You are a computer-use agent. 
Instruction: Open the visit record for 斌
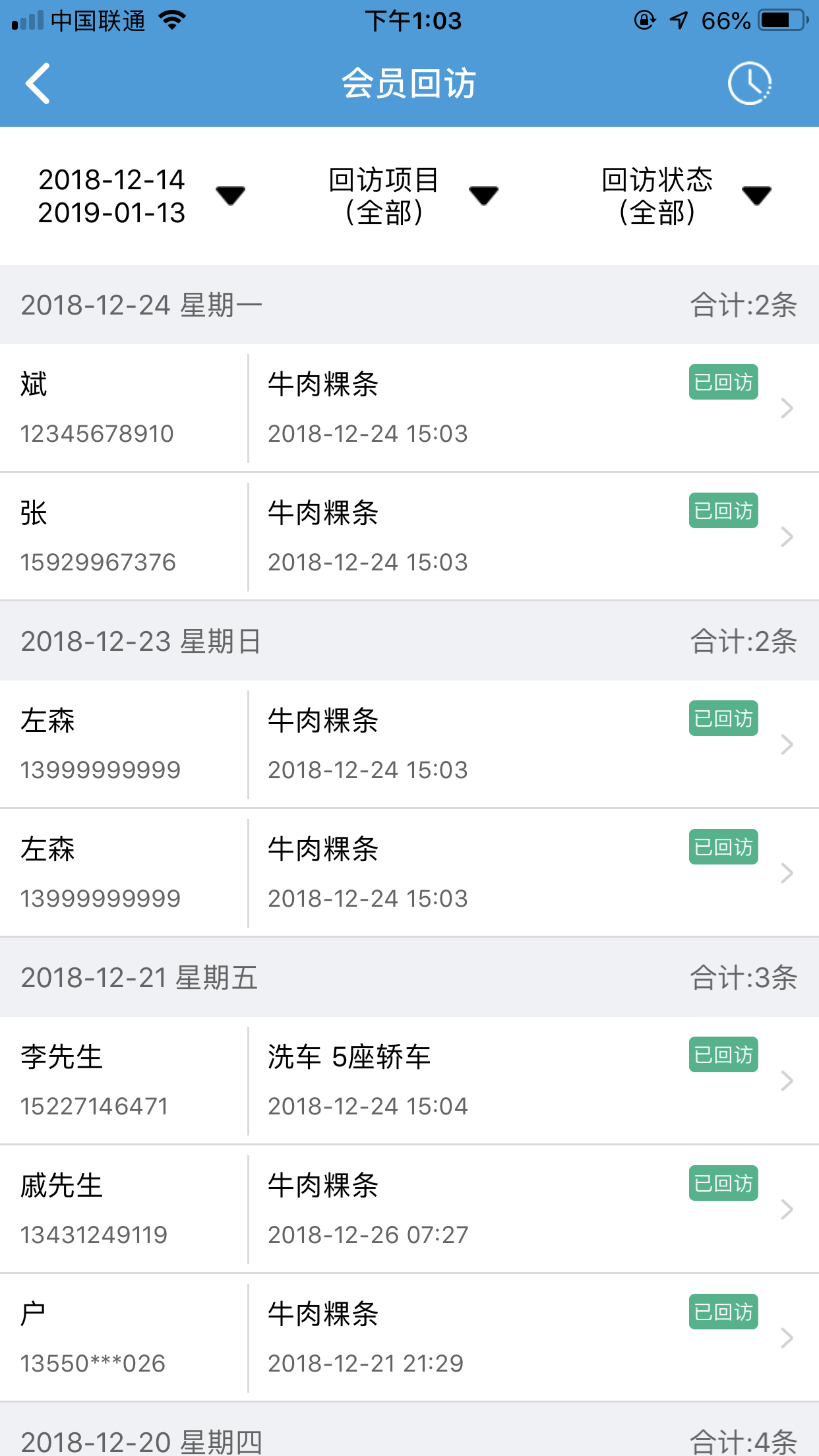pos(409,408)
